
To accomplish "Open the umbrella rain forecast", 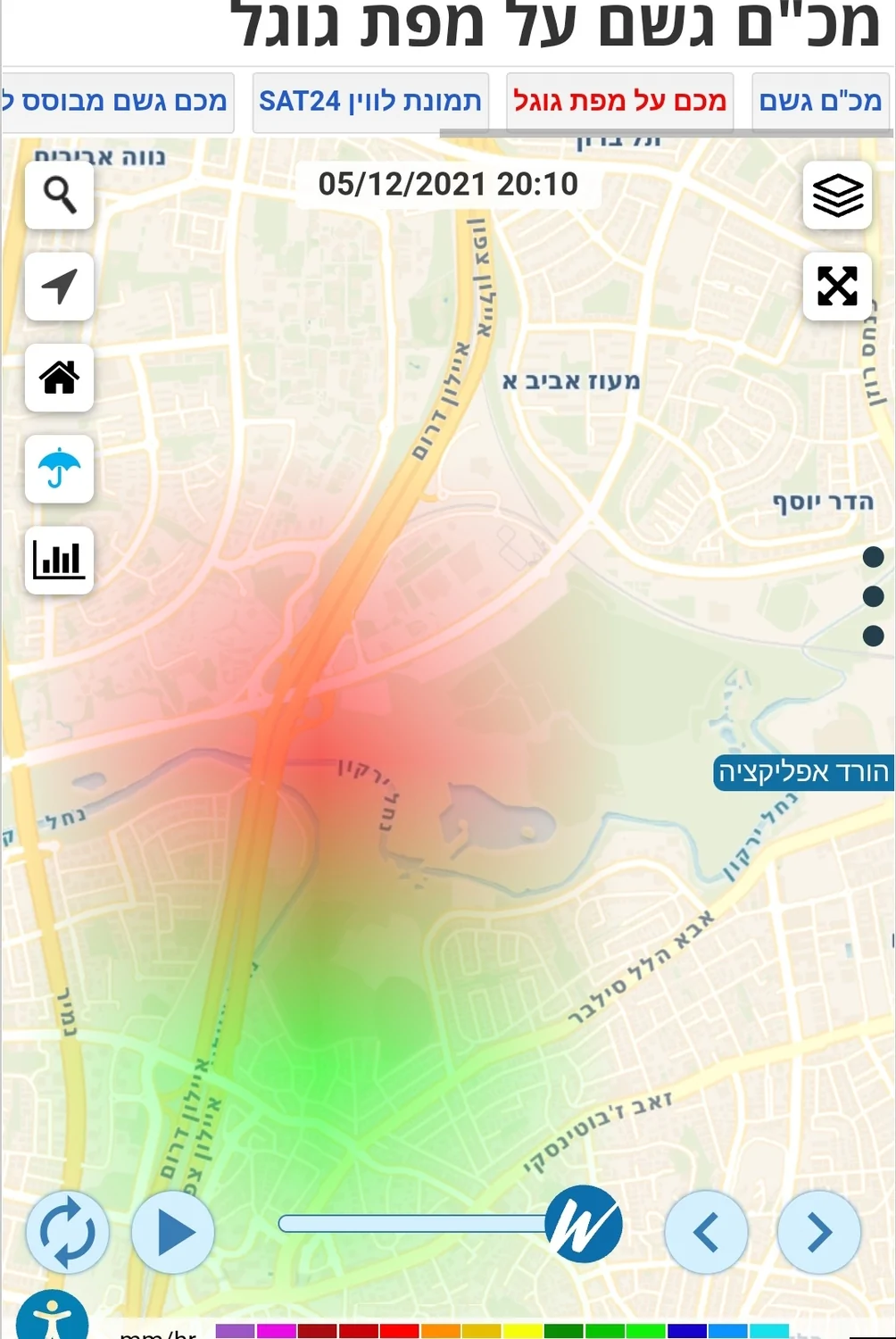I will click(x=59, y=469).
